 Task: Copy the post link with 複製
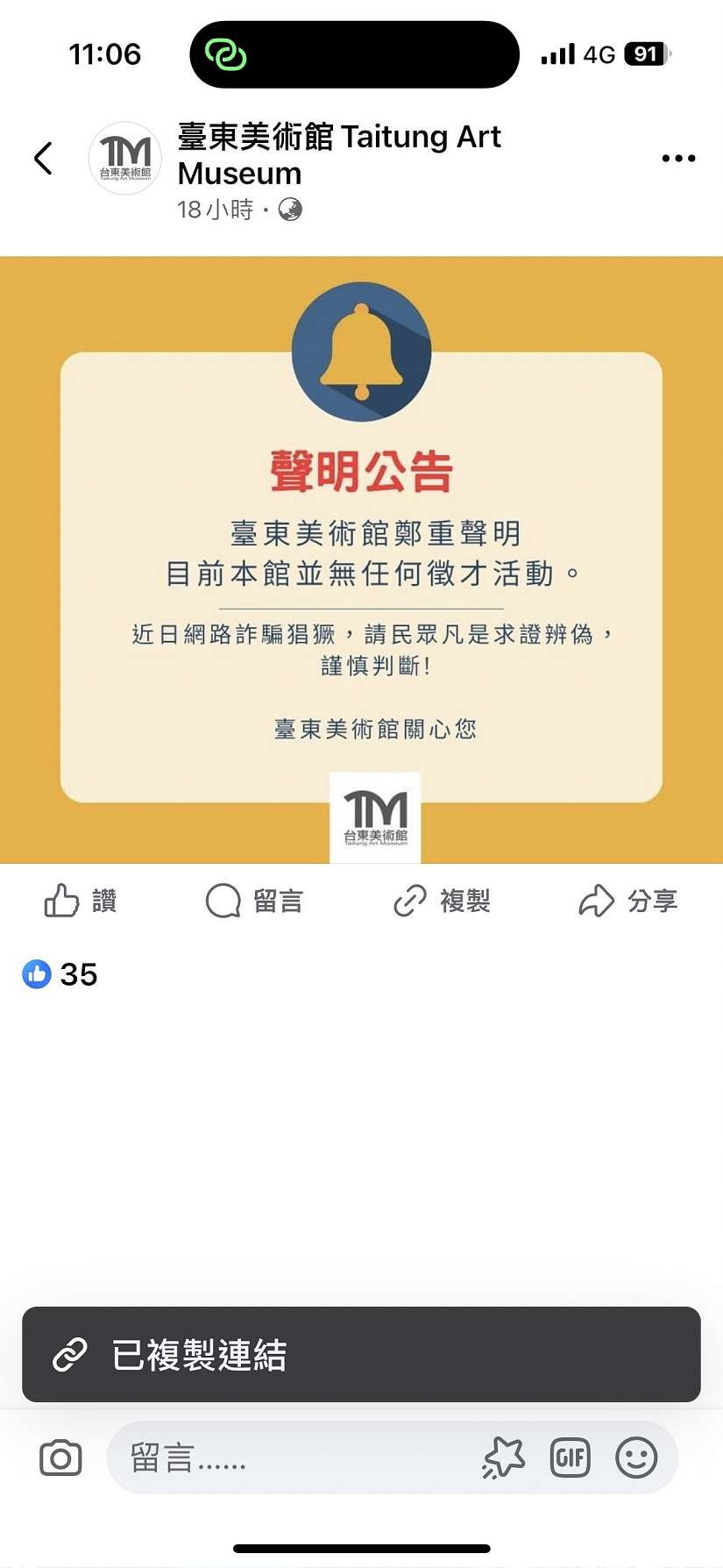pyautogui.click(x=442, y=901)
